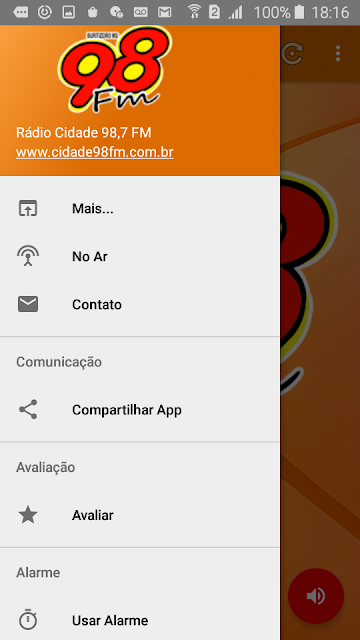The image size is (360, 640).
Task: Open Usar Alarme setting
Action: click(140, 620)
